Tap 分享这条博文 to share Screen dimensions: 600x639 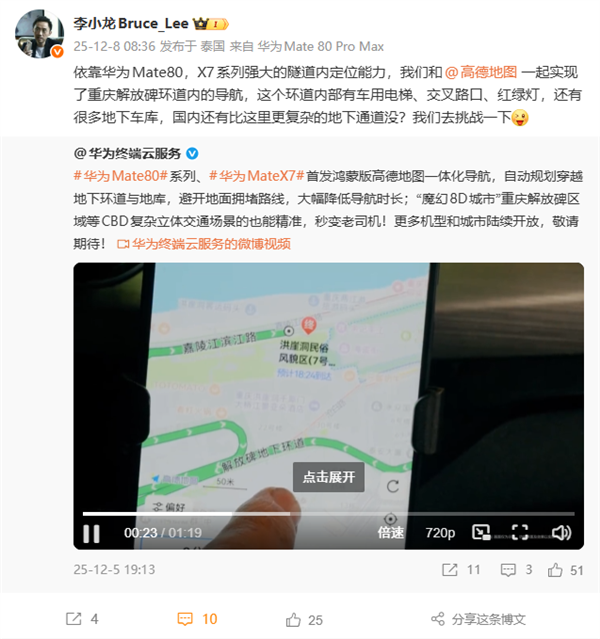point(476,619)
